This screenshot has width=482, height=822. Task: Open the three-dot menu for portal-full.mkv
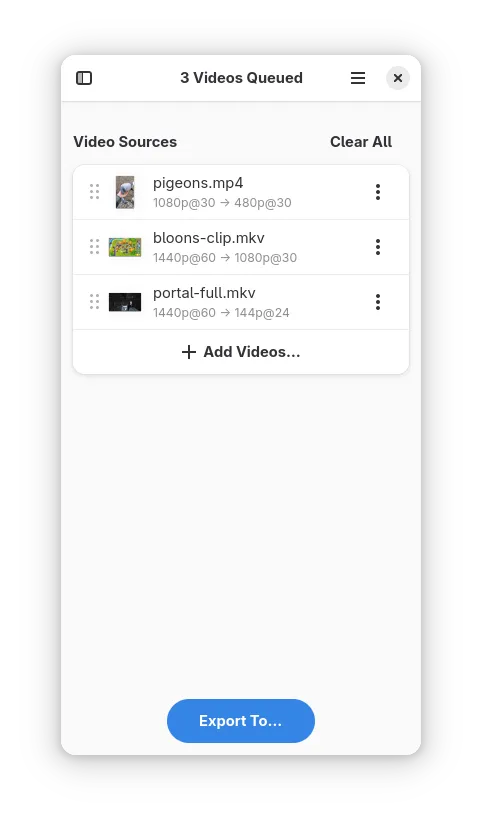pos(378,302)
